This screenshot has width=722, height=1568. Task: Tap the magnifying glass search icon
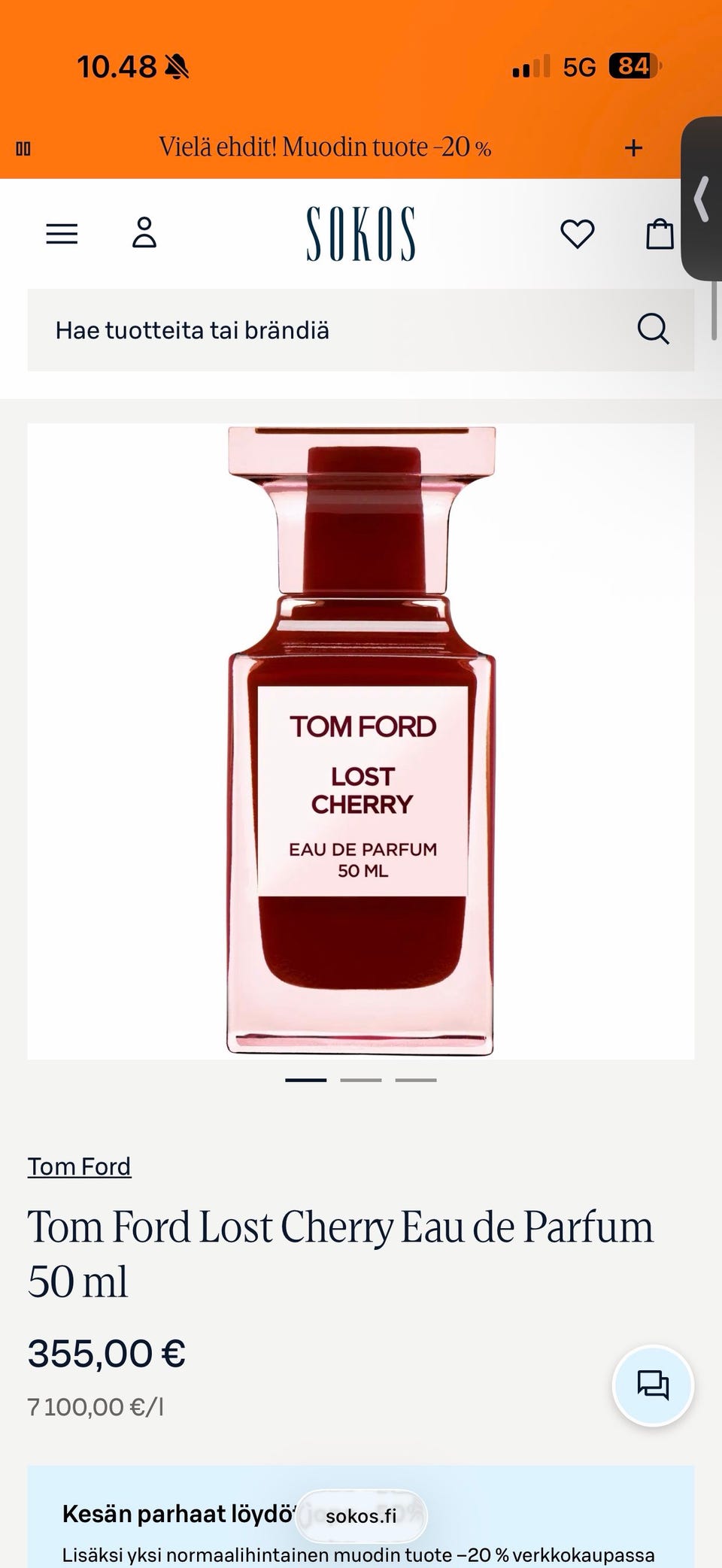(x=653, y=329)
